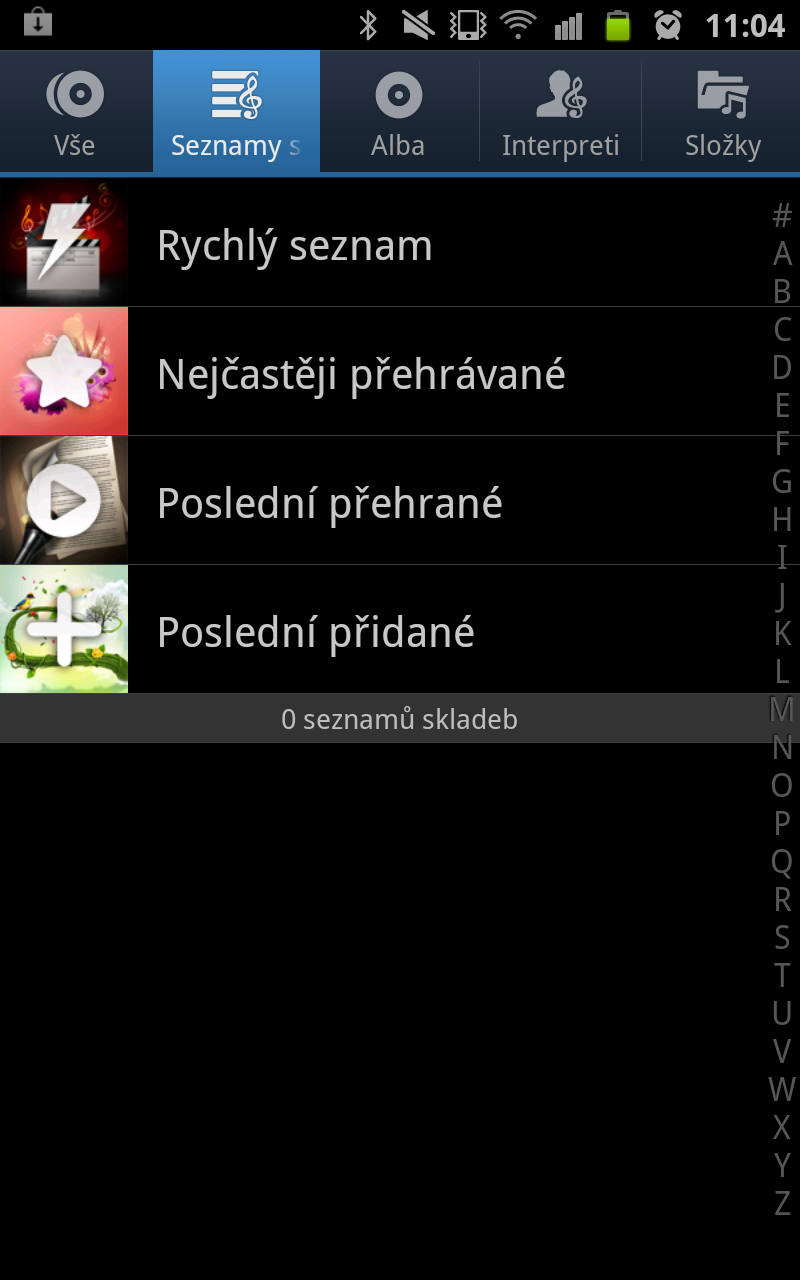Tap the 0 seznamů skladeb counter bar
Image resolution: width=800 pixels, height=1280 pixels.
400,718
